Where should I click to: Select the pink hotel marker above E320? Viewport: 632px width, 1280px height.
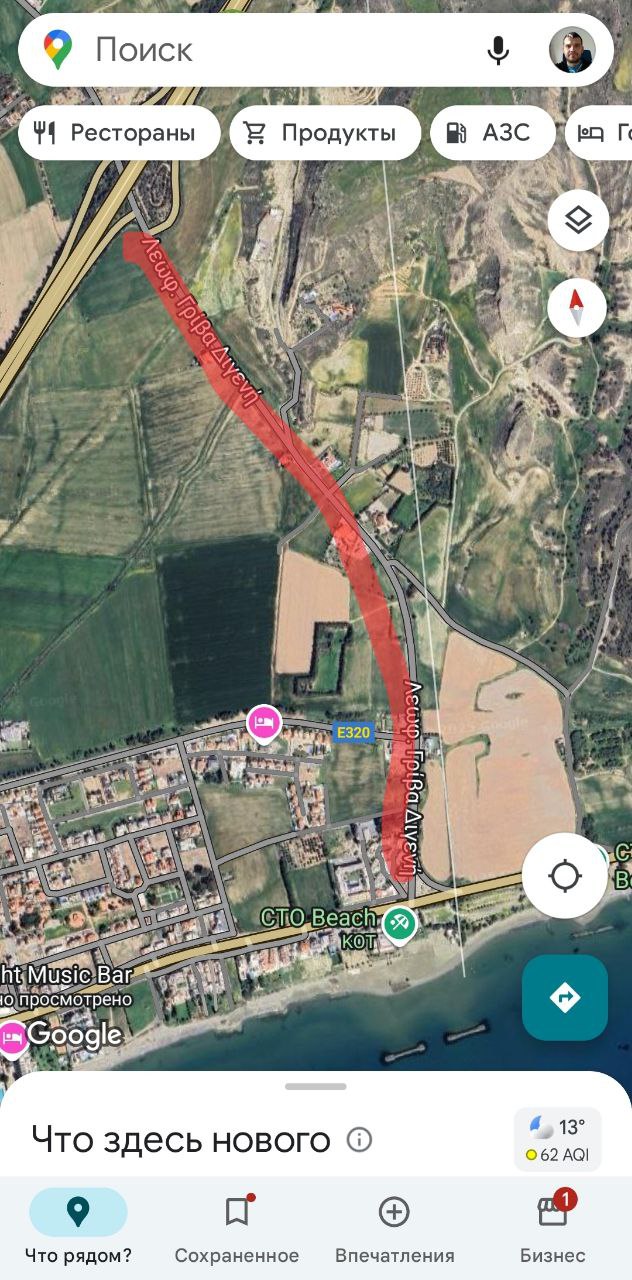point(264,722)
